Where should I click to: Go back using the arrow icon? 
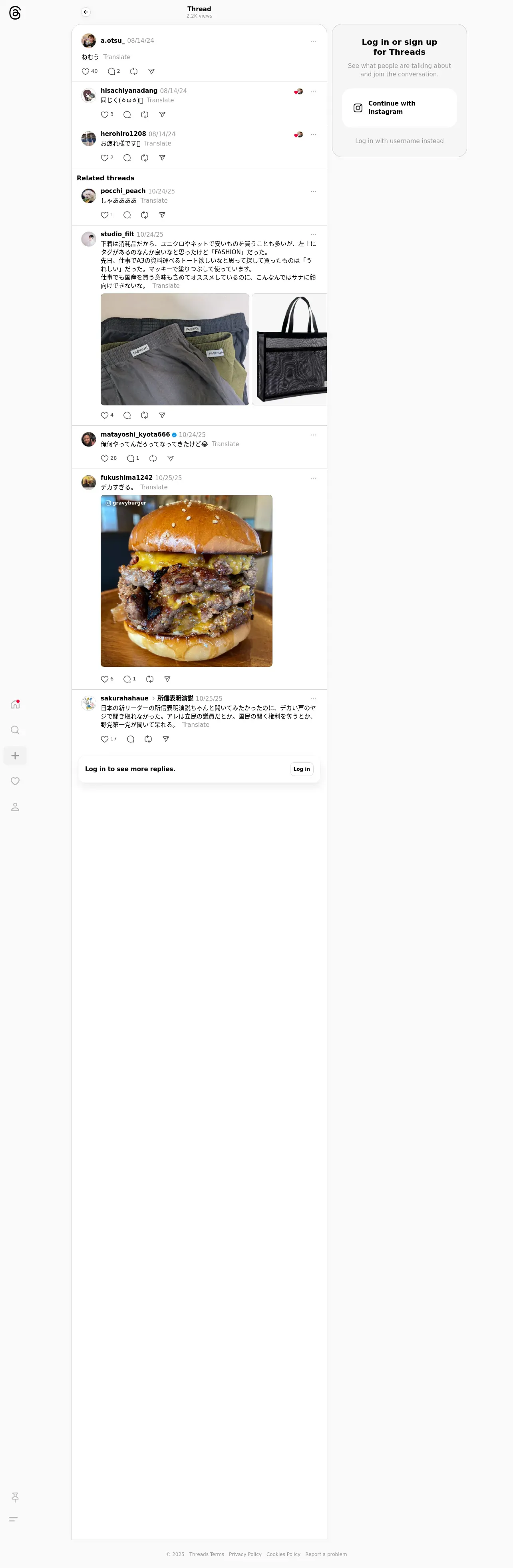[86, 12]
